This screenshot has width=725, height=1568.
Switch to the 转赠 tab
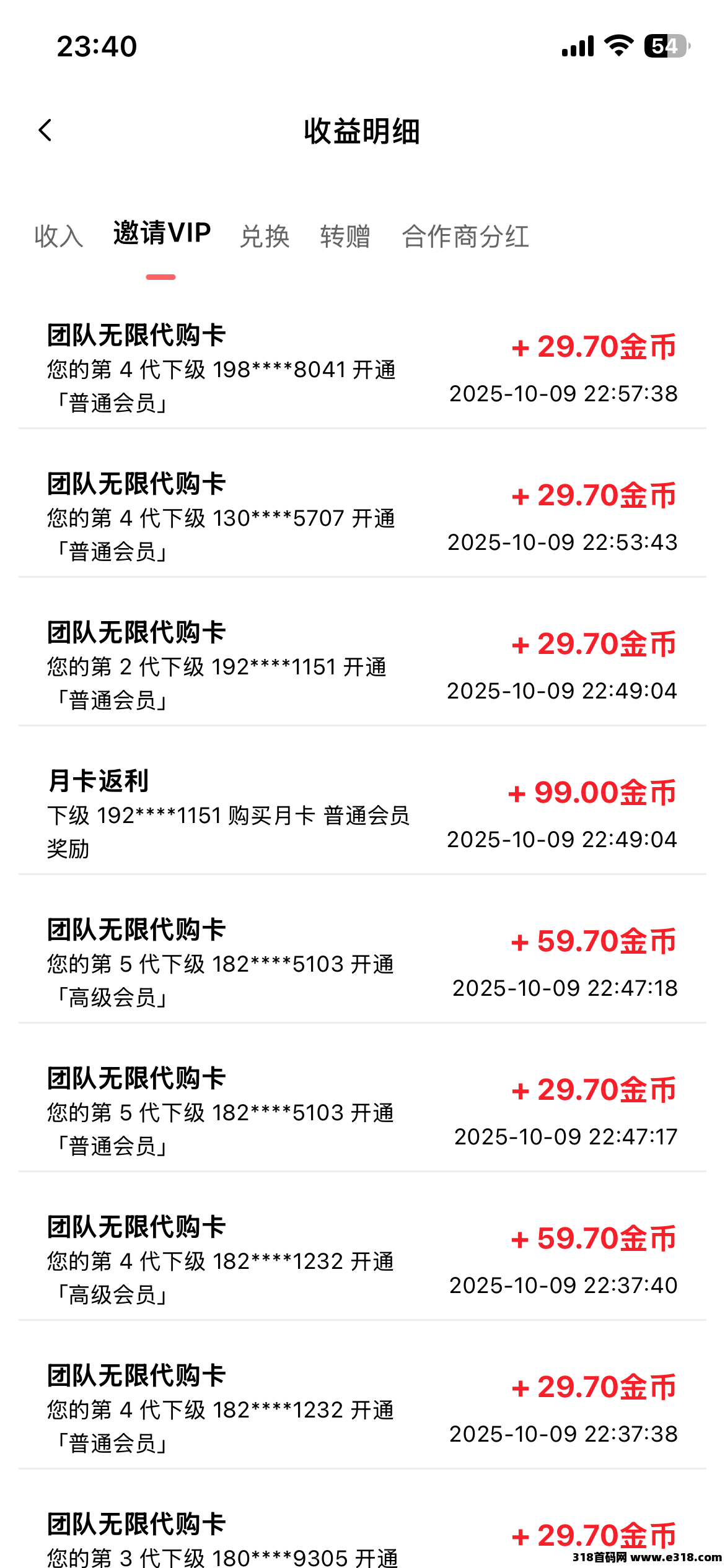point(345,236)
